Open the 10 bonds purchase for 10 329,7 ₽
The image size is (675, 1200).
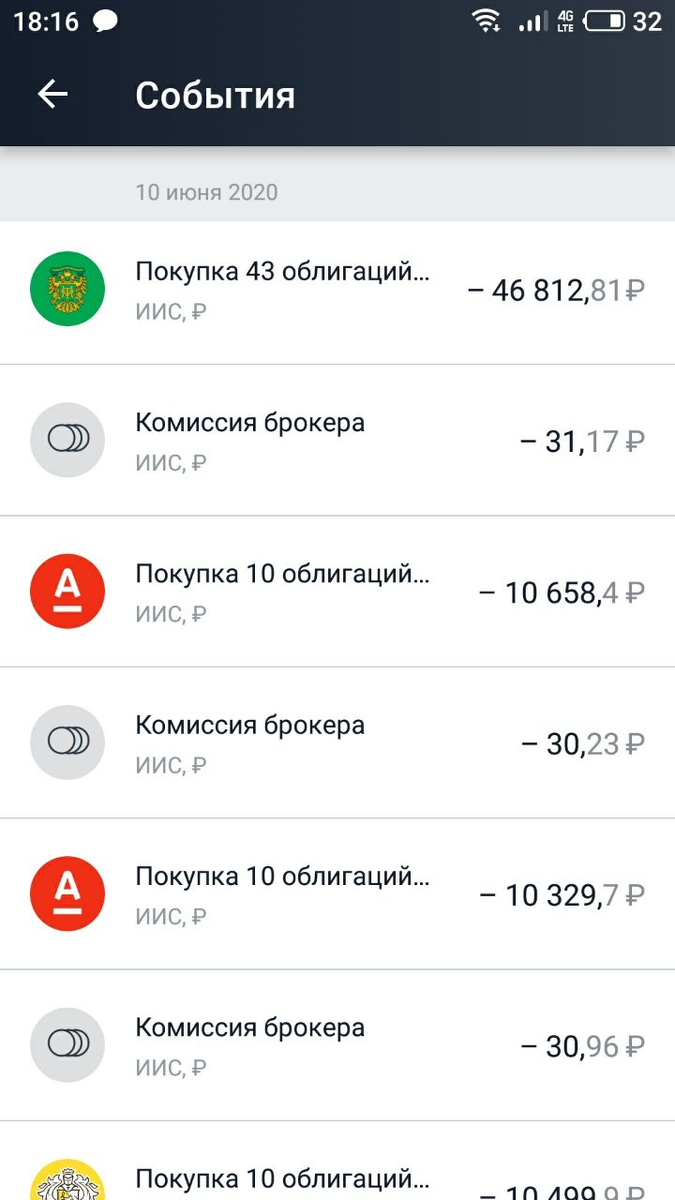tap(337, 894)
